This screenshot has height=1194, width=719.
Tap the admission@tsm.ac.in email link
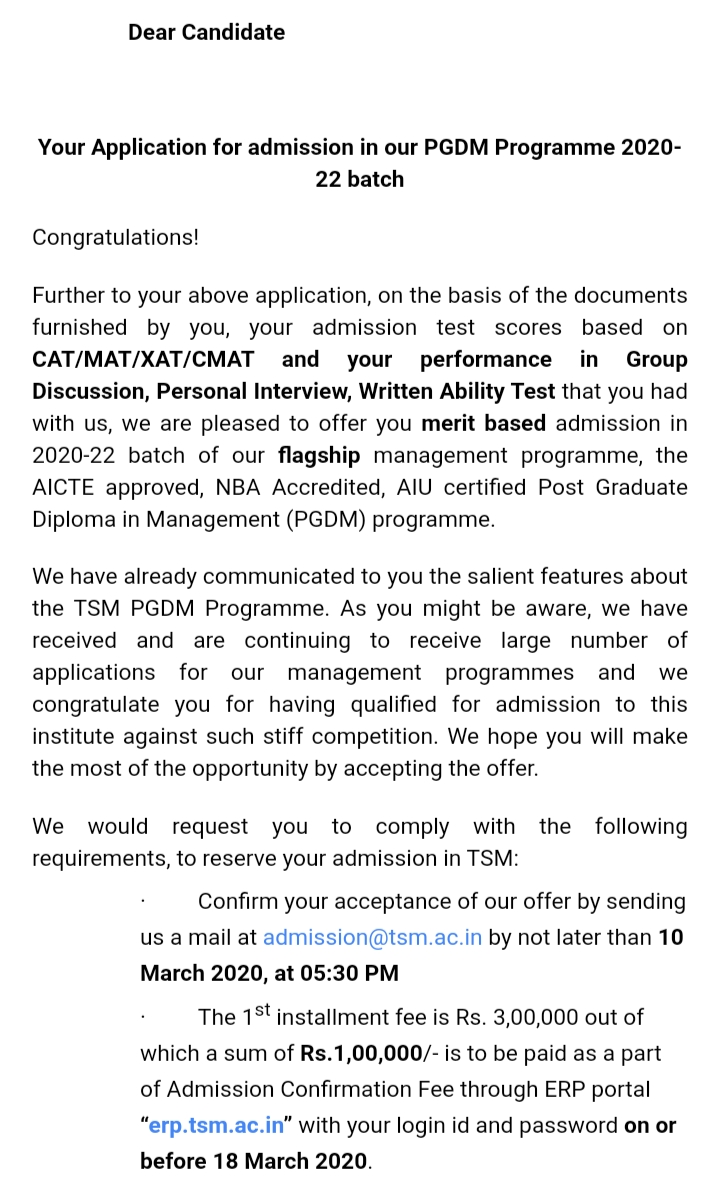372,938
